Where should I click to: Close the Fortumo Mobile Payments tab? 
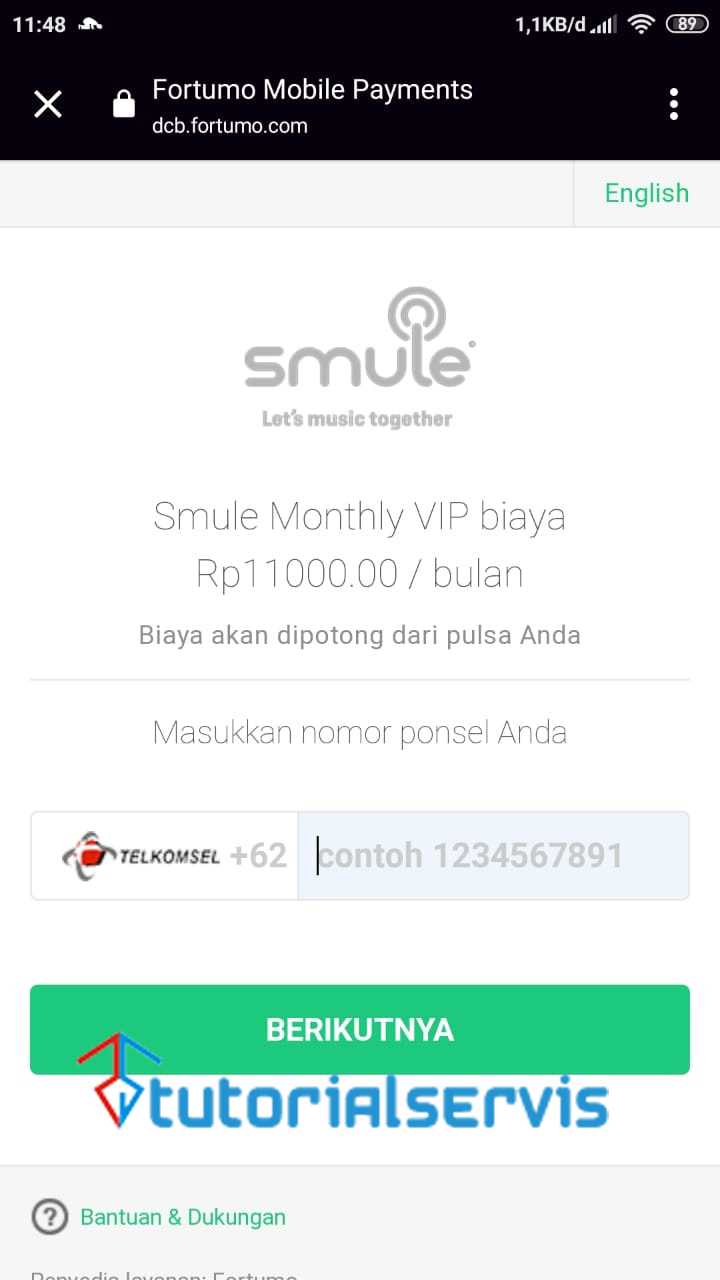tap(48, 104)
